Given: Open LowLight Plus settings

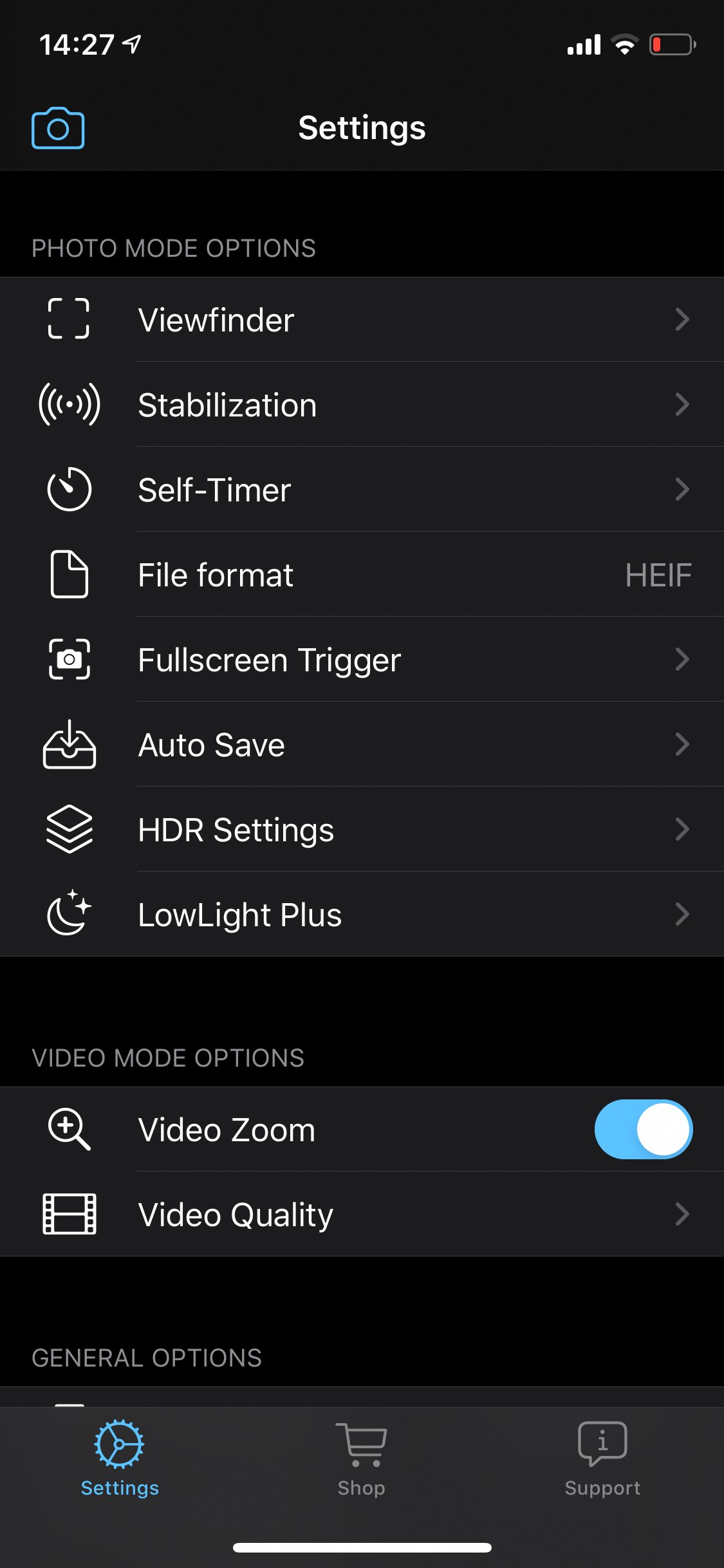Looking at the screenshot, I should pyautogui.click(x=362, y=914).
